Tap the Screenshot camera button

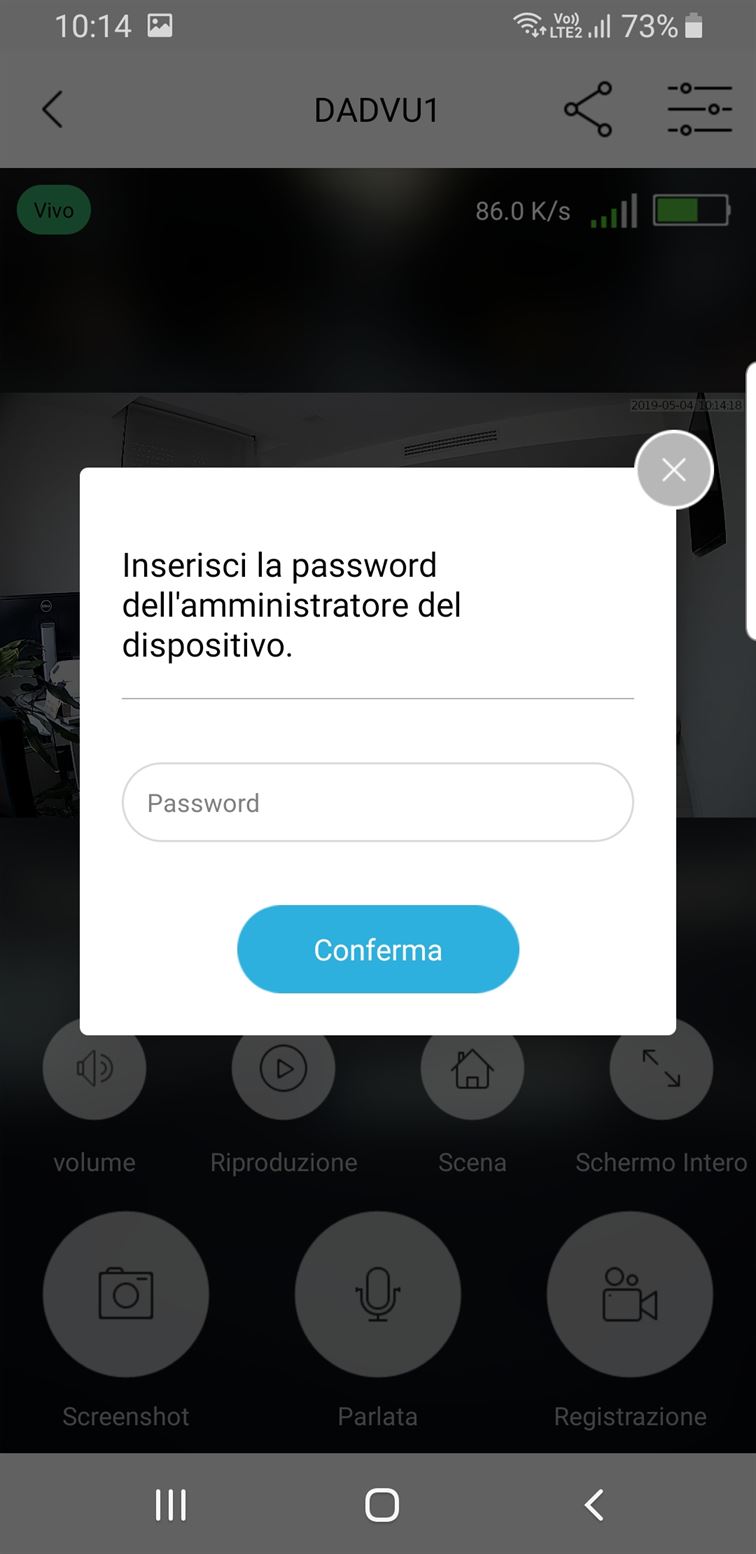pos(126,1294)
